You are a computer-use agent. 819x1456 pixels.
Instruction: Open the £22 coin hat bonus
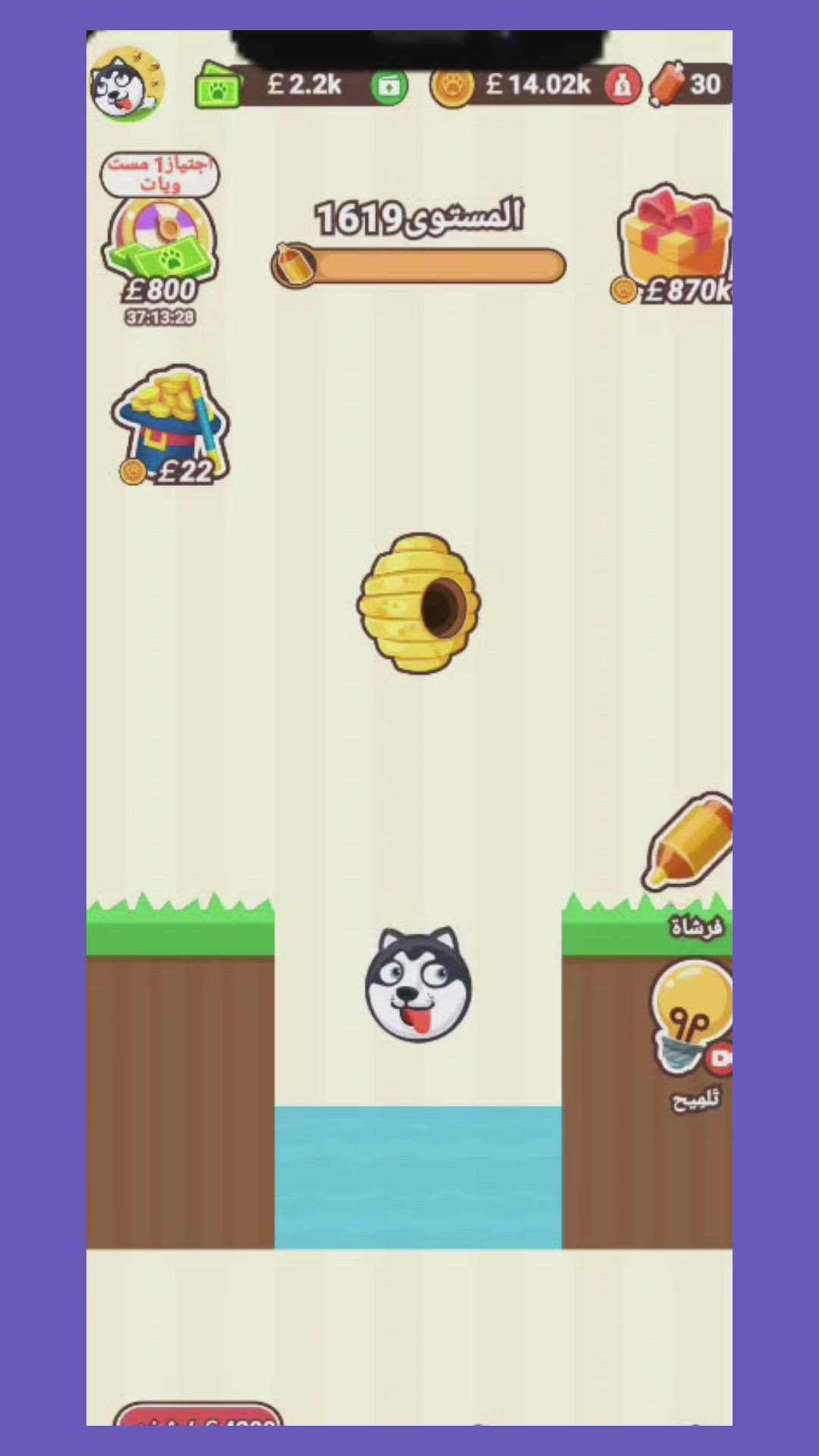tap(171, 425)
